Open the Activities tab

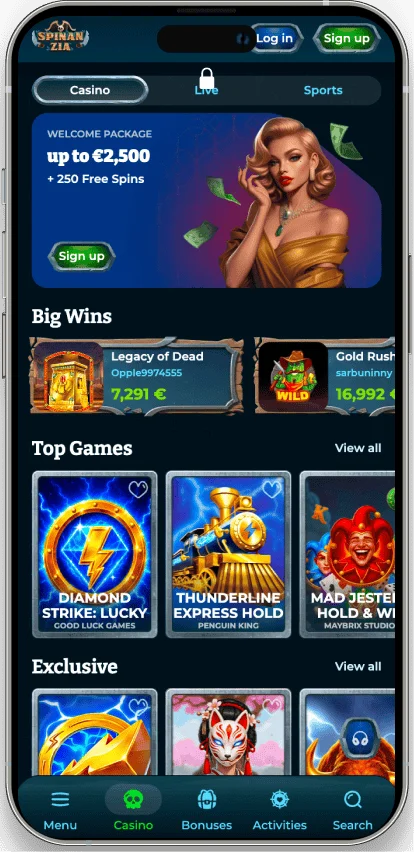pos(280,811)
